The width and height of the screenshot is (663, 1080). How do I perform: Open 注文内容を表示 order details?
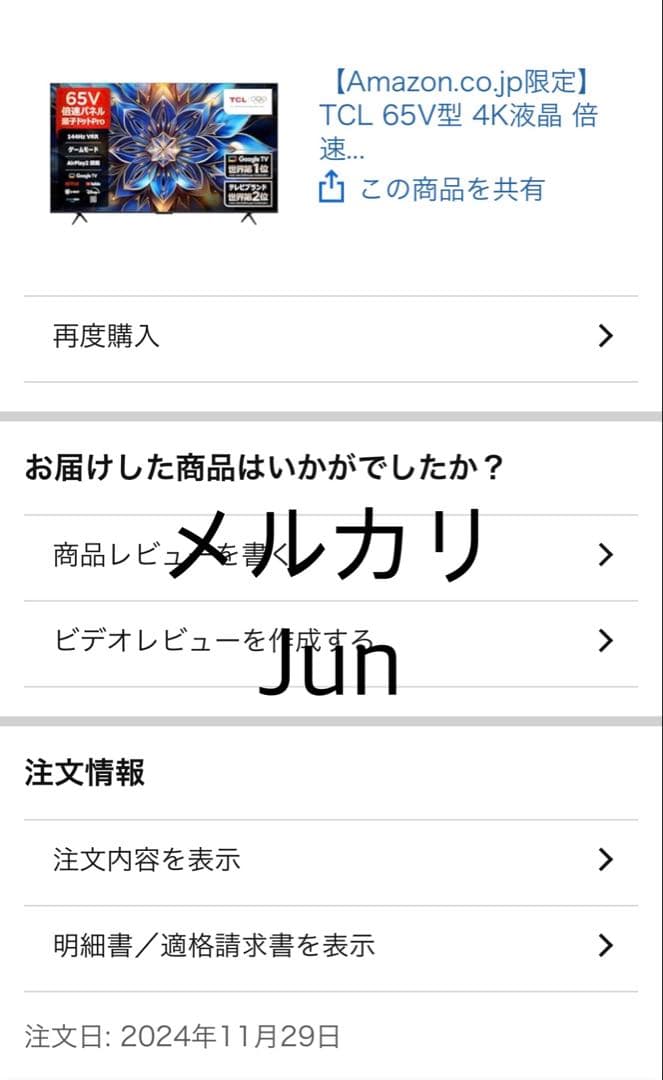(330, 859)
